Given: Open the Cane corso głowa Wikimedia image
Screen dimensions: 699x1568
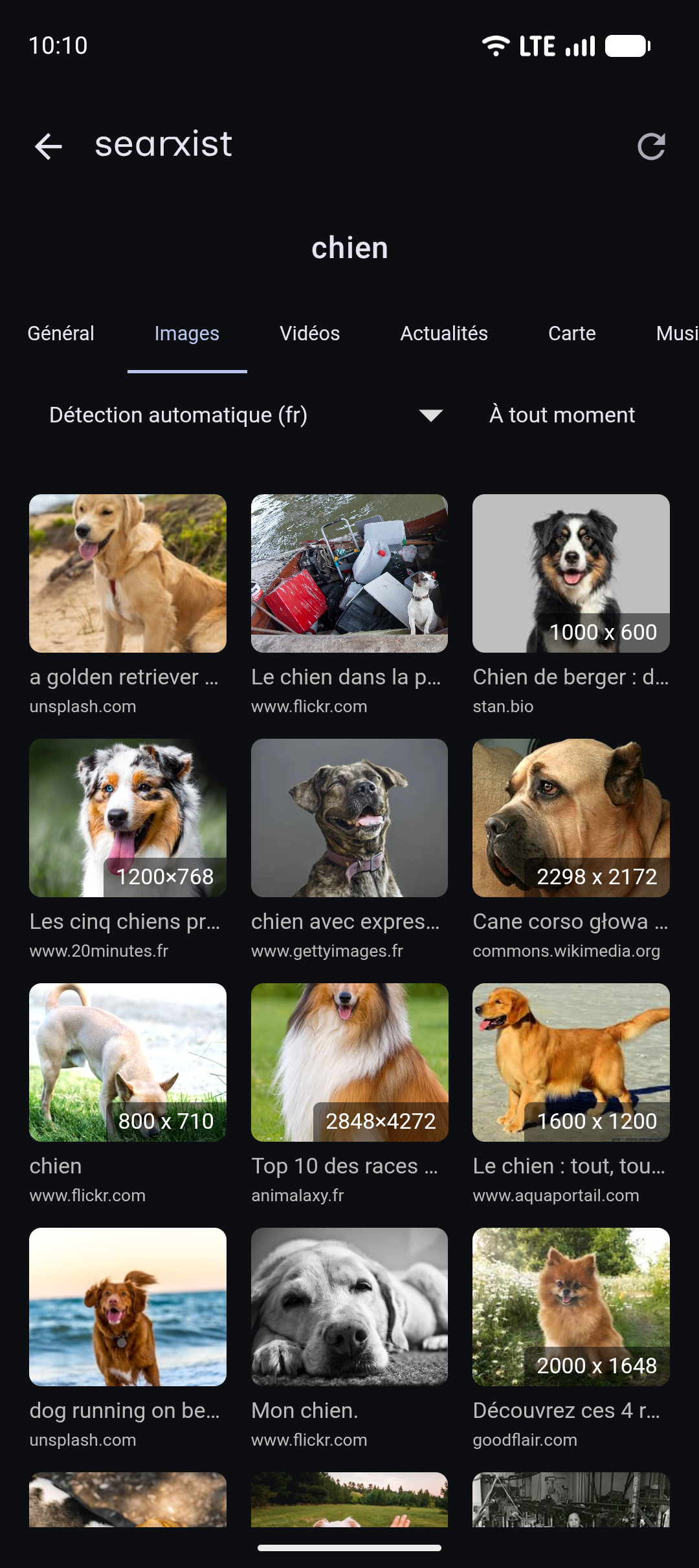Looking at the screenshot, I should point(571,818).
